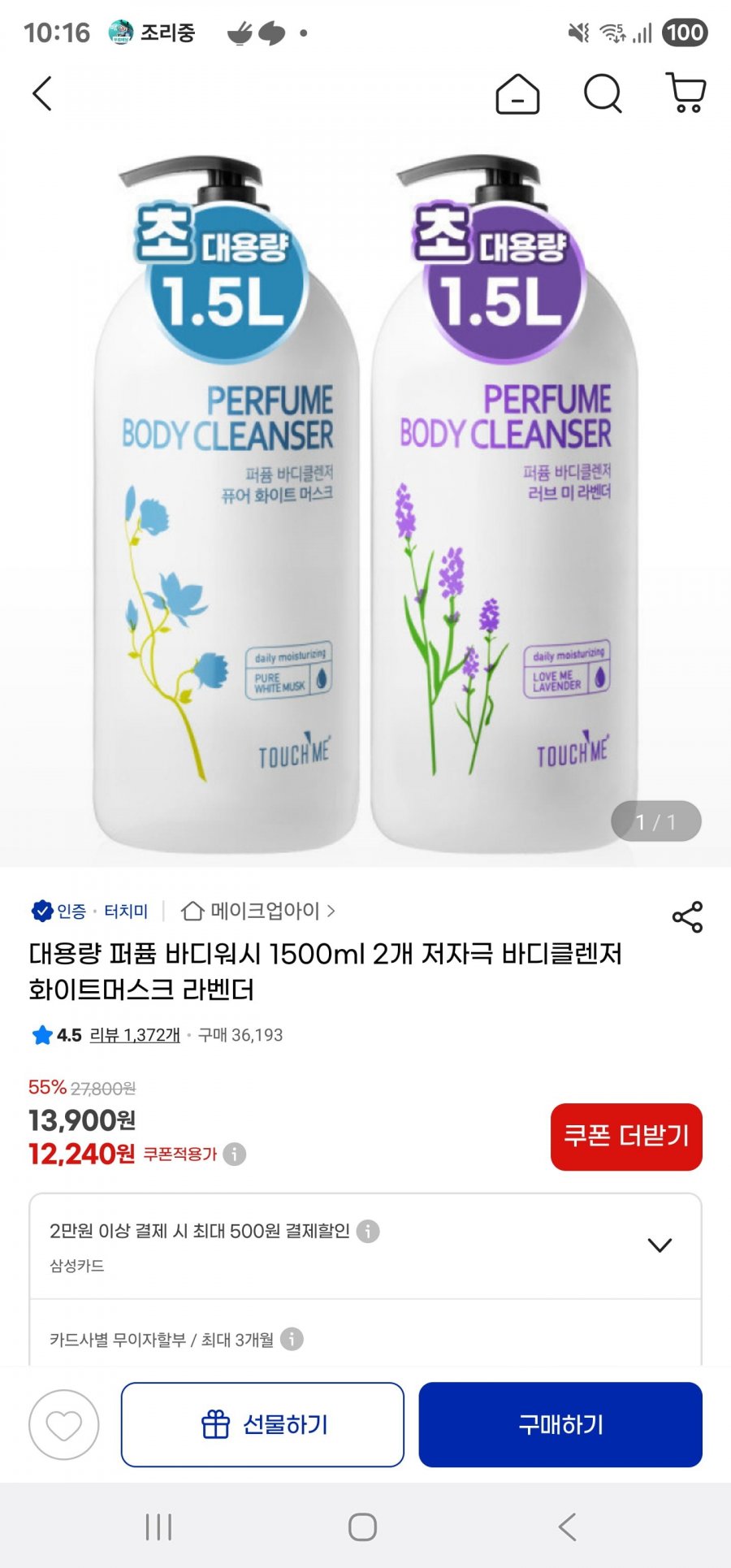Open the home icon in the app bar

pos(517,93)
